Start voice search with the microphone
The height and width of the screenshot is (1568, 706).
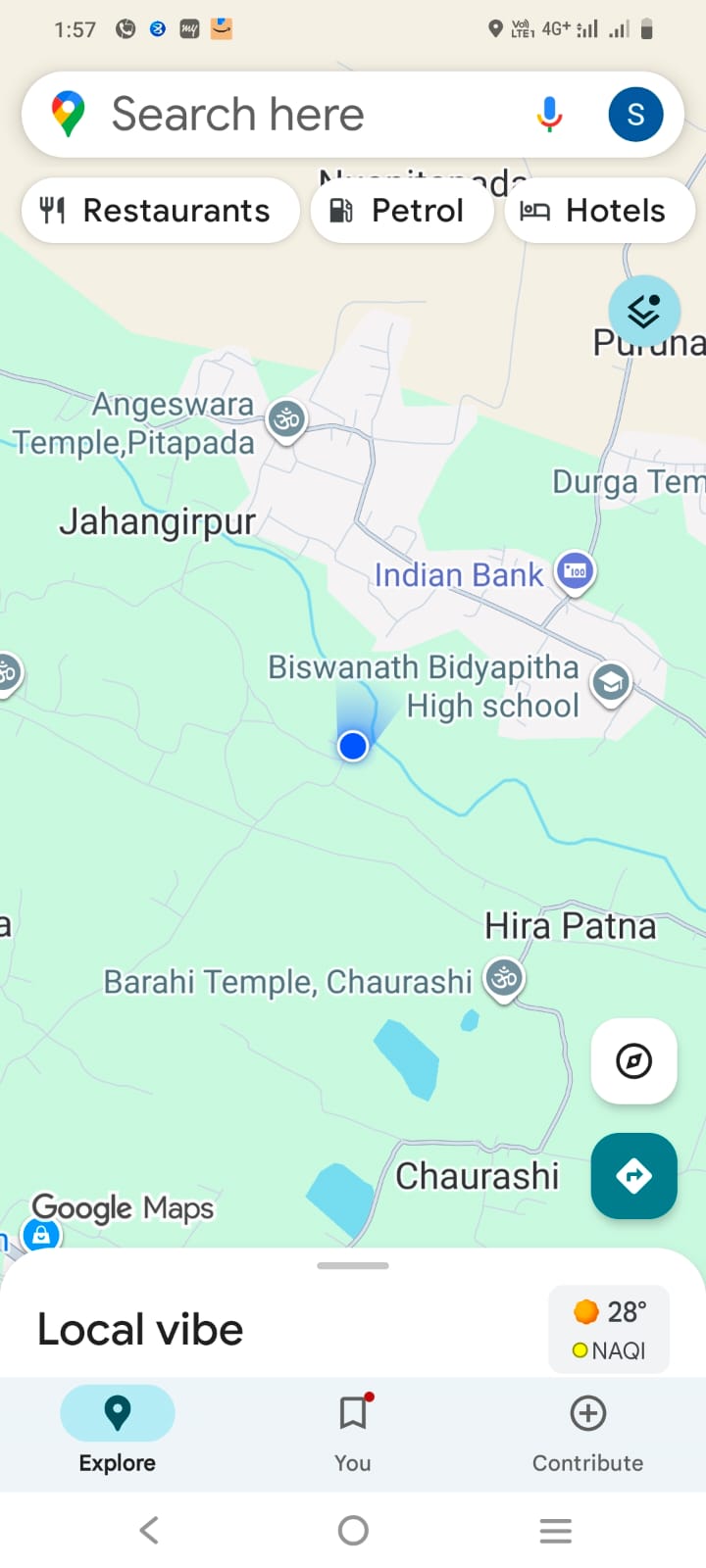[549, 115]
